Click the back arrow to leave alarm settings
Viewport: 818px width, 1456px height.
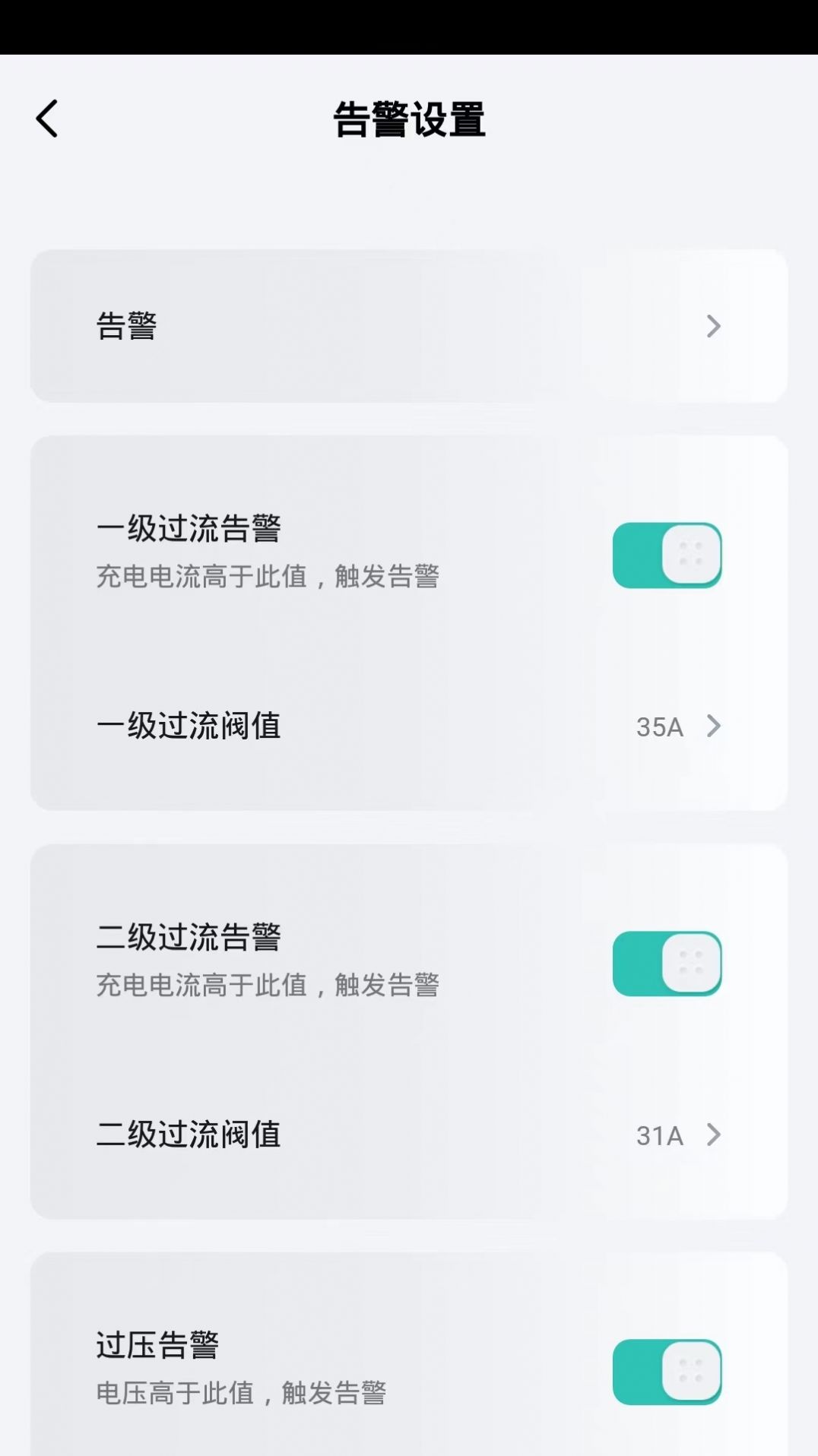(47, 119)
